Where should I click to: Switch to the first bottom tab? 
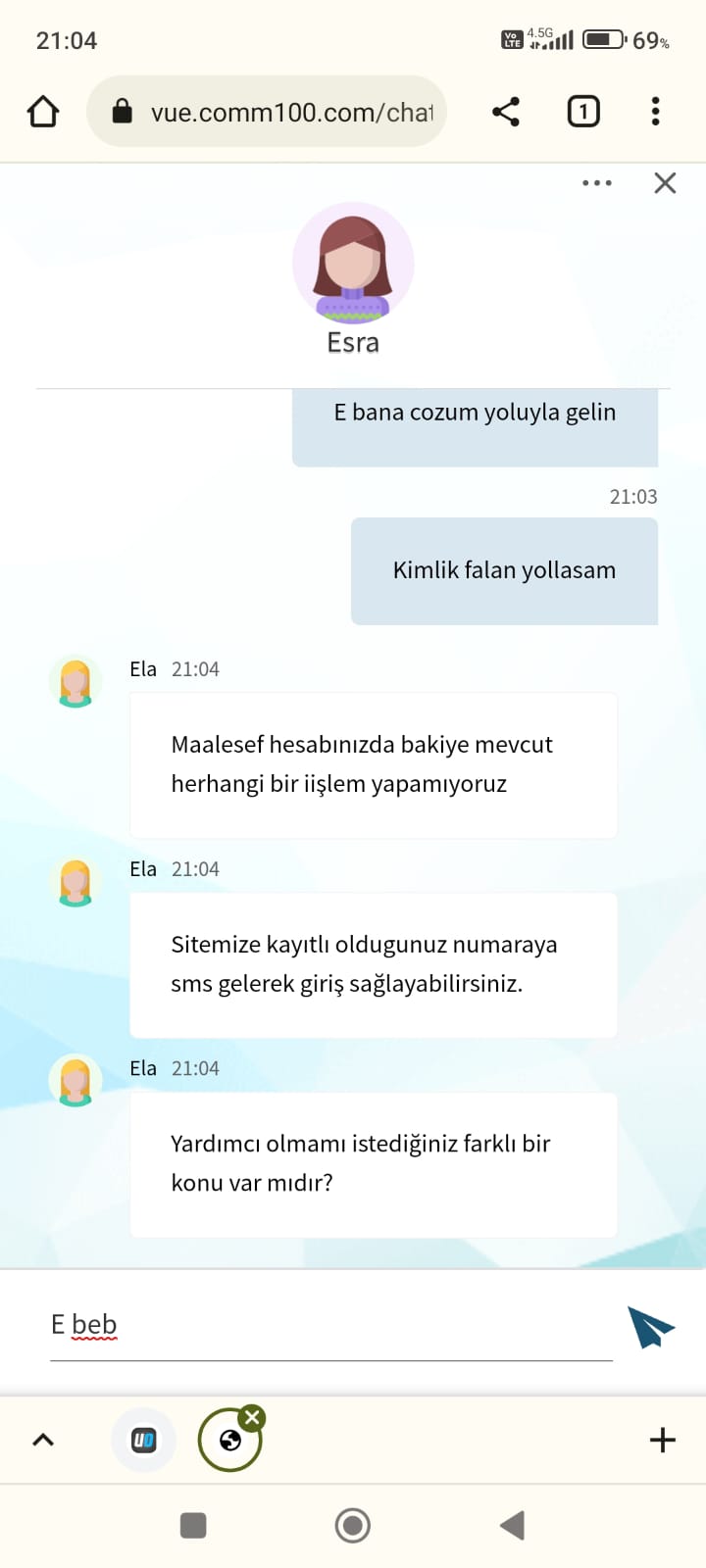[x=144, y=1440]
